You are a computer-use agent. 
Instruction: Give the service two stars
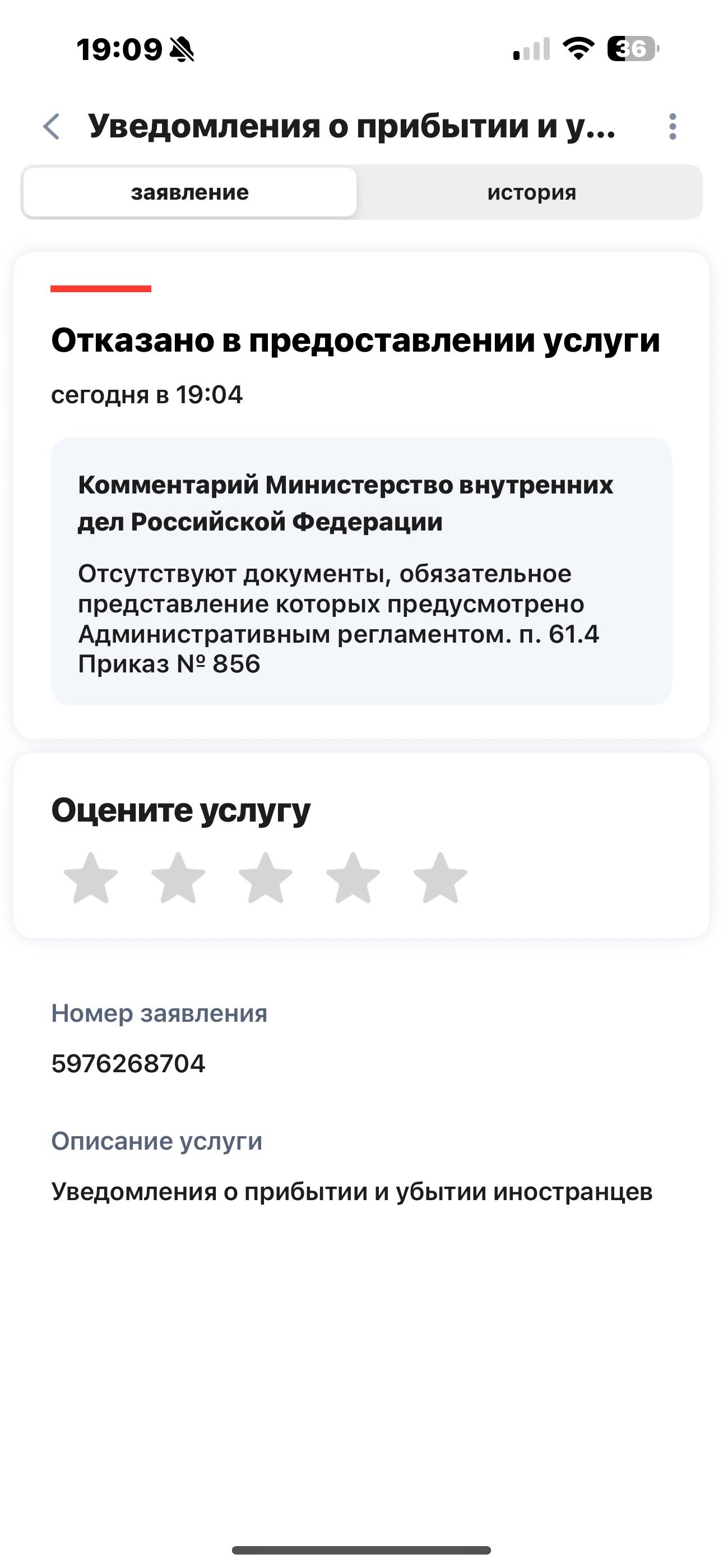tap(178, 878)
